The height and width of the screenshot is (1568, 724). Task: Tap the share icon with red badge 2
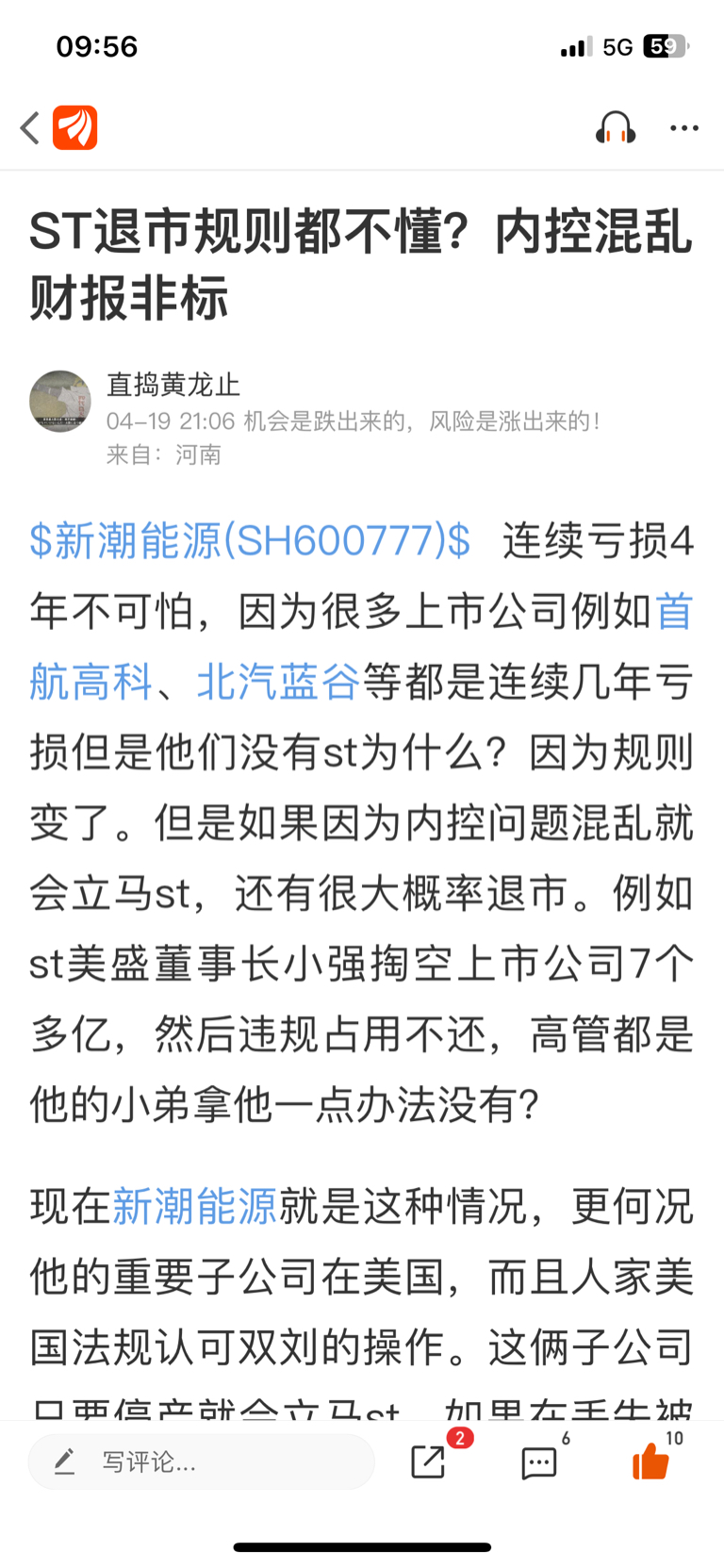click(428, 1461)
